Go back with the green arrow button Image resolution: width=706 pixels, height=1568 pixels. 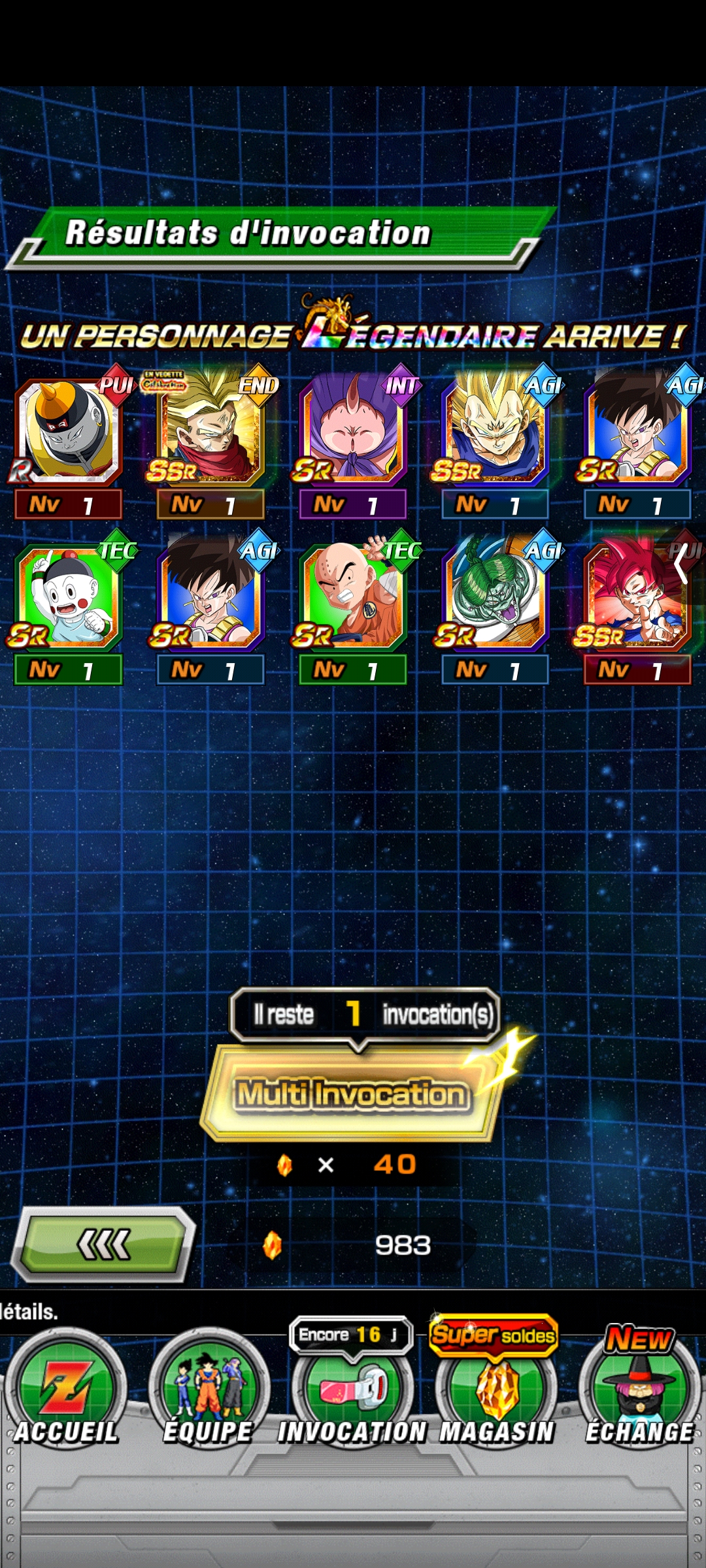click(103, 1245)
